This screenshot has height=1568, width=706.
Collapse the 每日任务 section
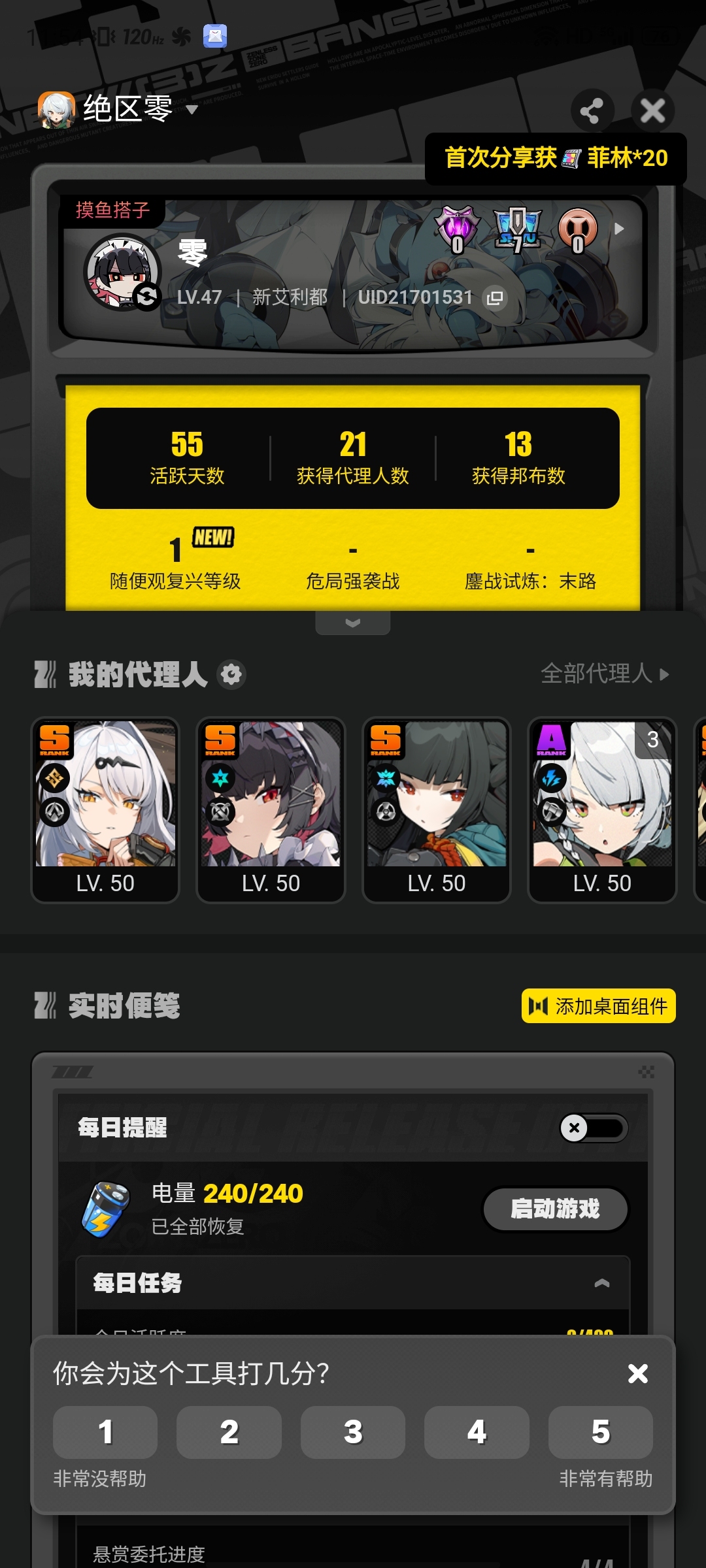(601, 1283)
